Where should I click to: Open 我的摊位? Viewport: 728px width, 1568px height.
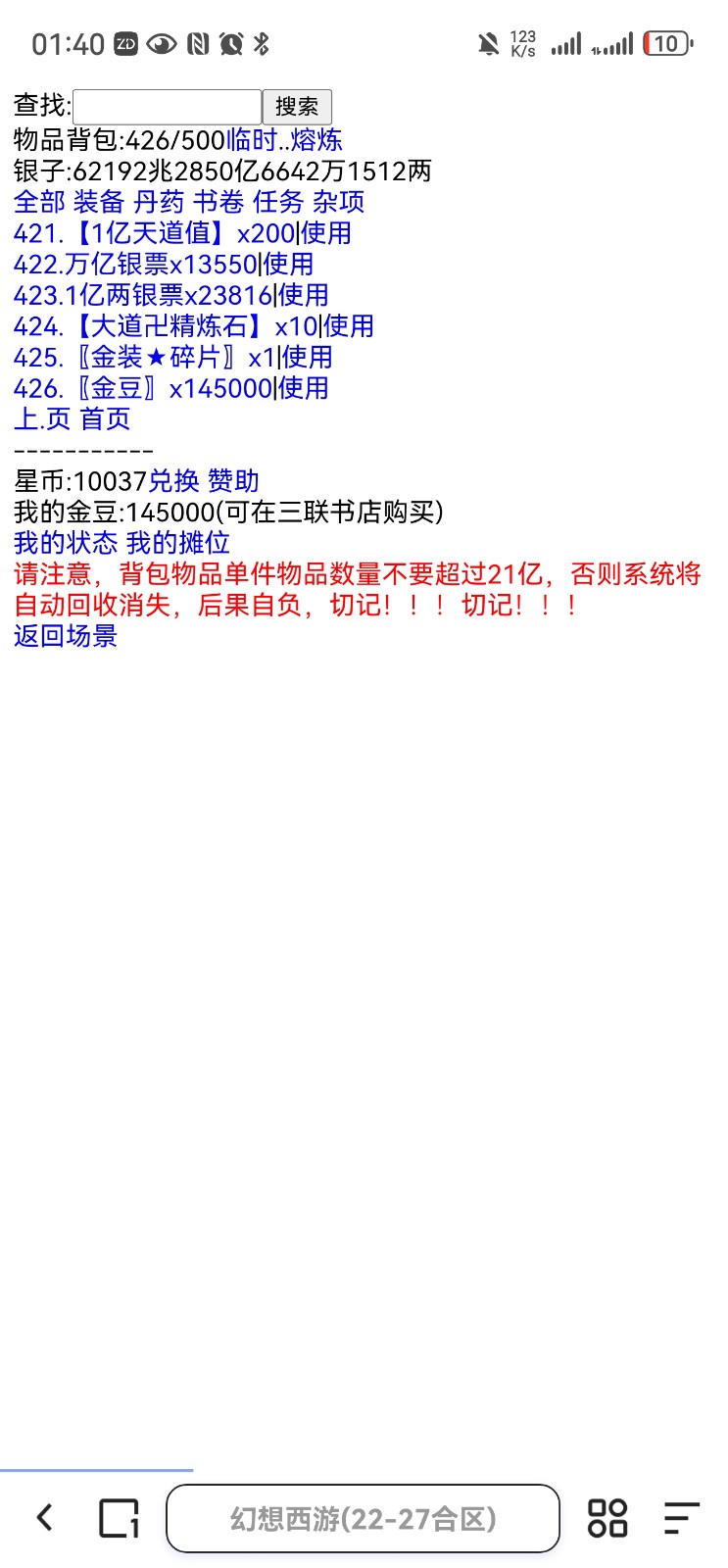[x=178, y=543]
